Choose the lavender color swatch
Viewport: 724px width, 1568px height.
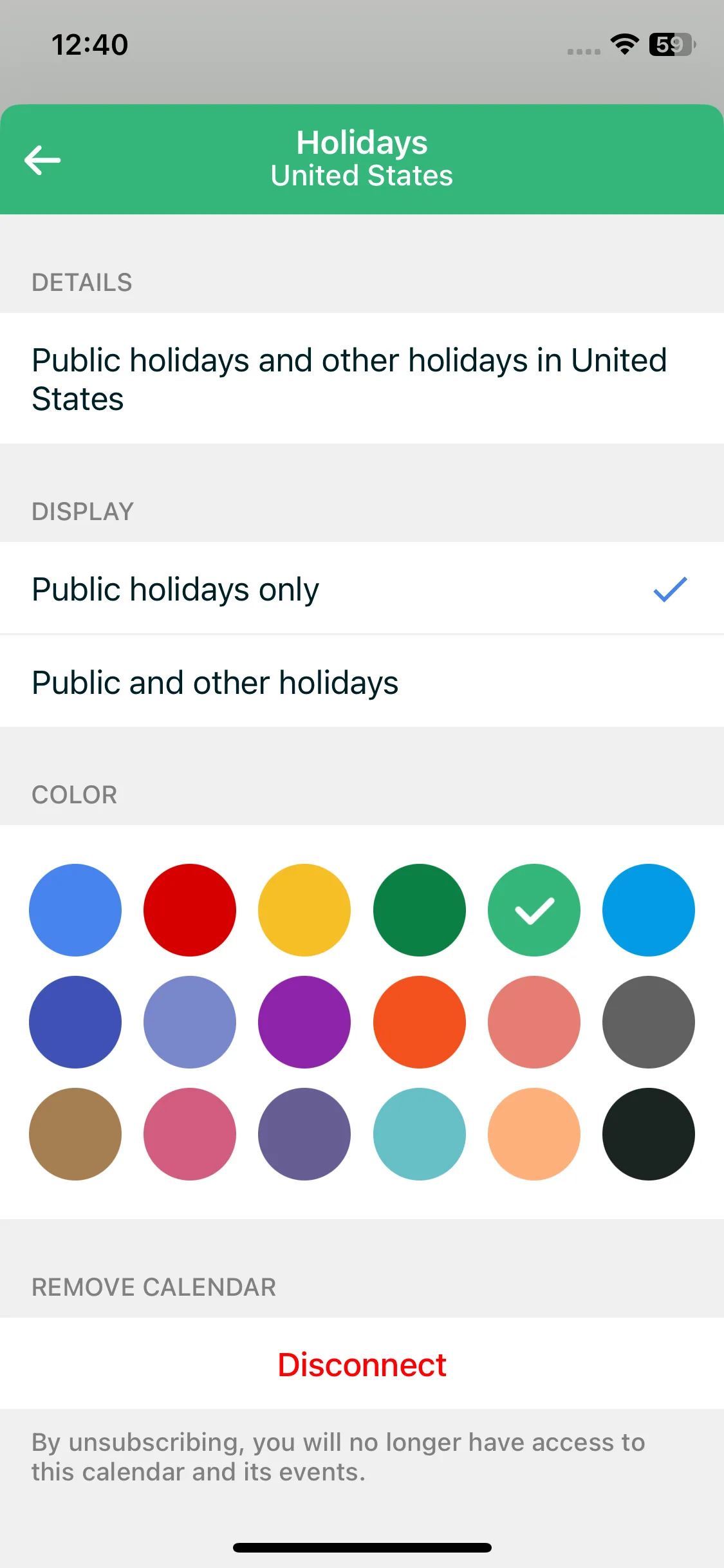click(x=190, y=1022)
